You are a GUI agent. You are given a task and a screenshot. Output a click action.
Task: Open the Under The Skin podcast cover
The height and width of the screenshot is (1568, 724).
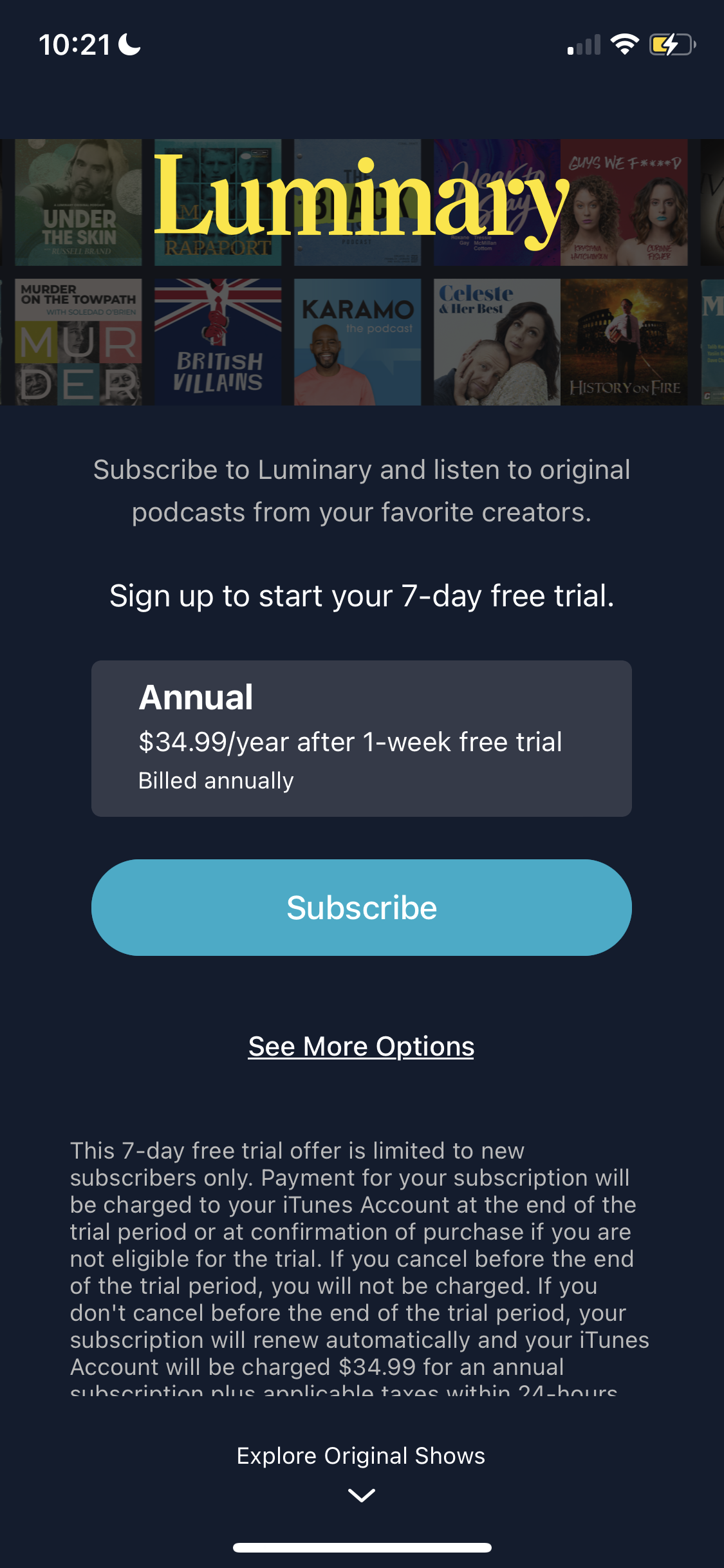pos(77,201)
